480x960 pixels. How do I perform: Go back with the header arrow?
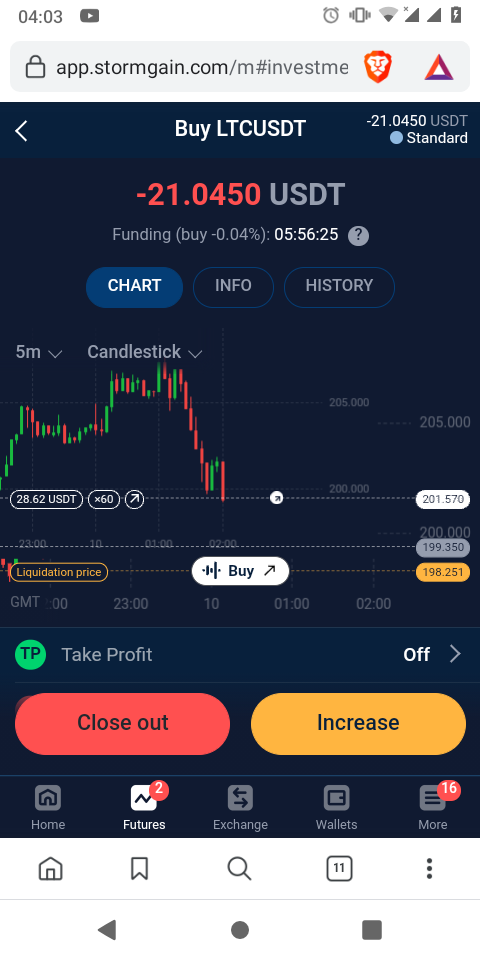[21, 130]
